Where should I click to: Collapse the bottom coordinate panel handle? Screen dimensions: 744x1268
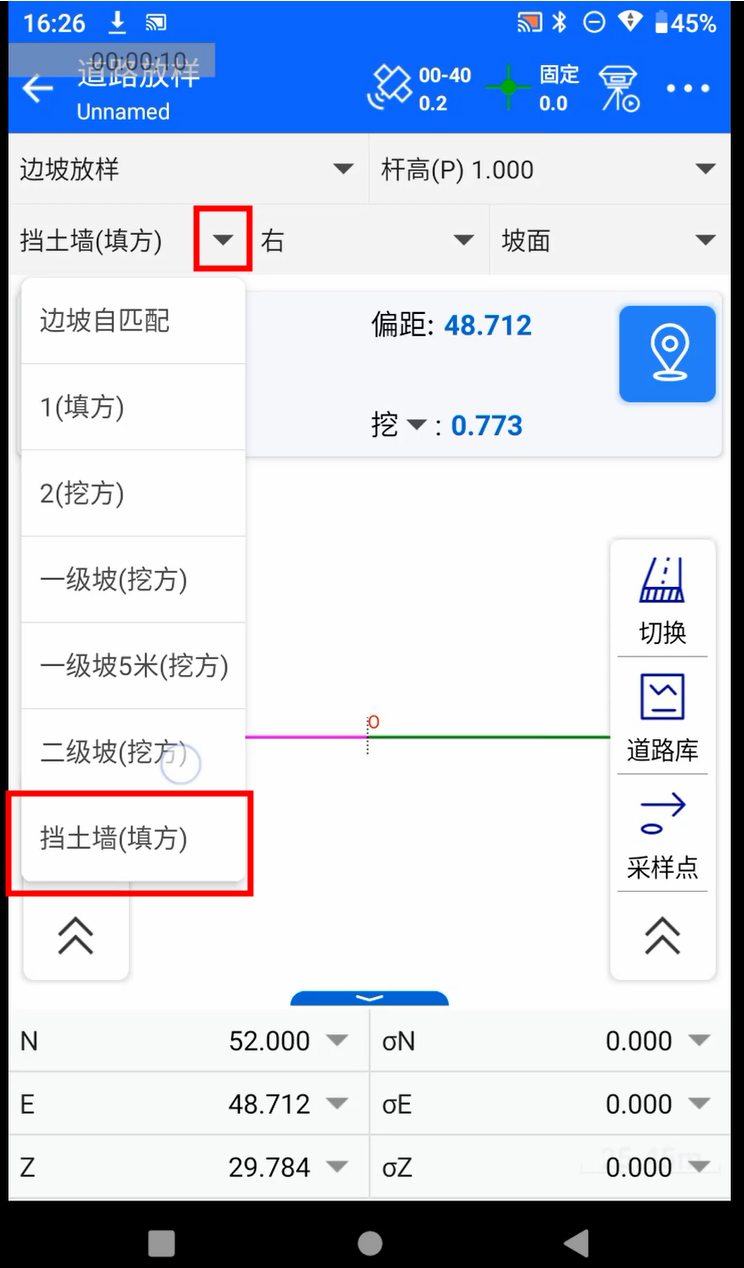point(369,998)
